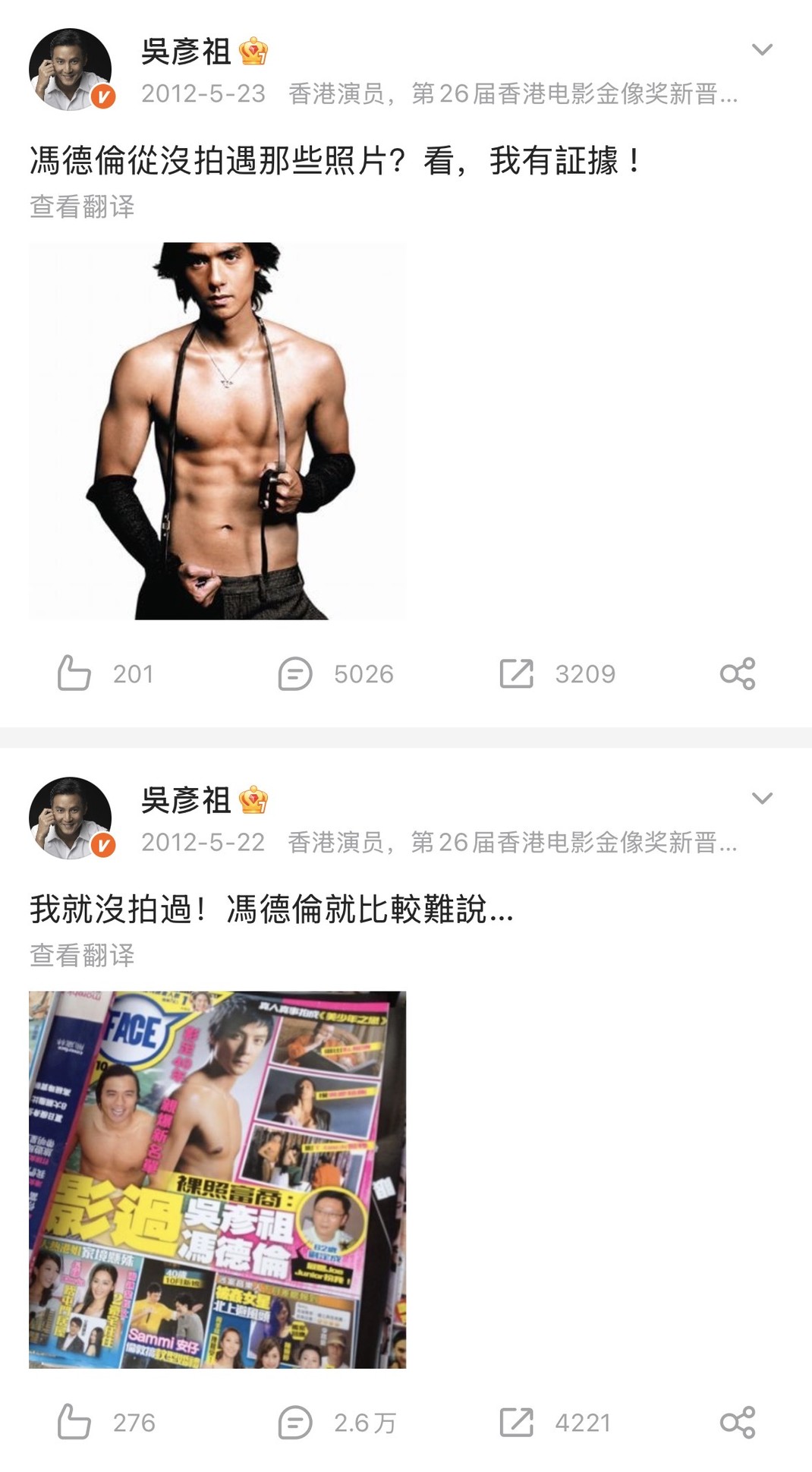
Task: Tap 查看翻译 under the 2012-5-22 post
Action: pyautogui.click(x=82, y=955)
